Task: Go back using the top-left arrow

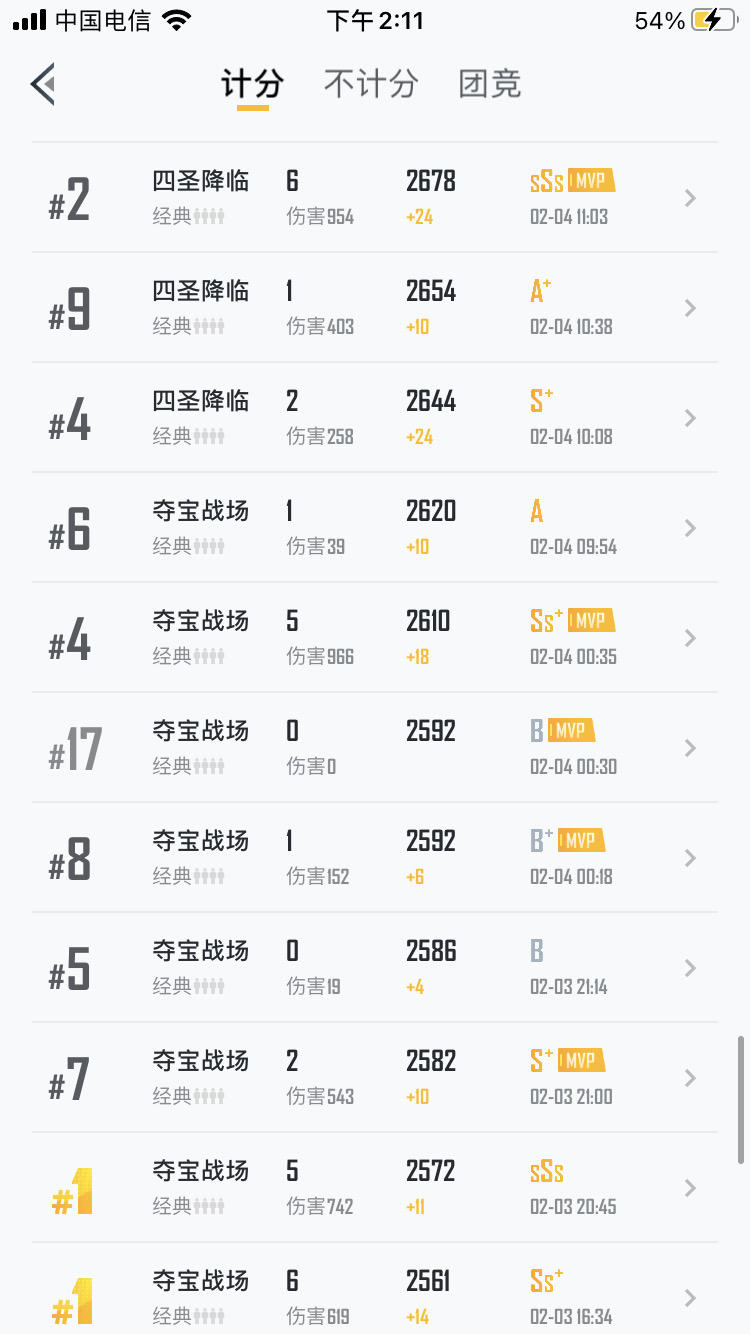Action: [42, 84]
